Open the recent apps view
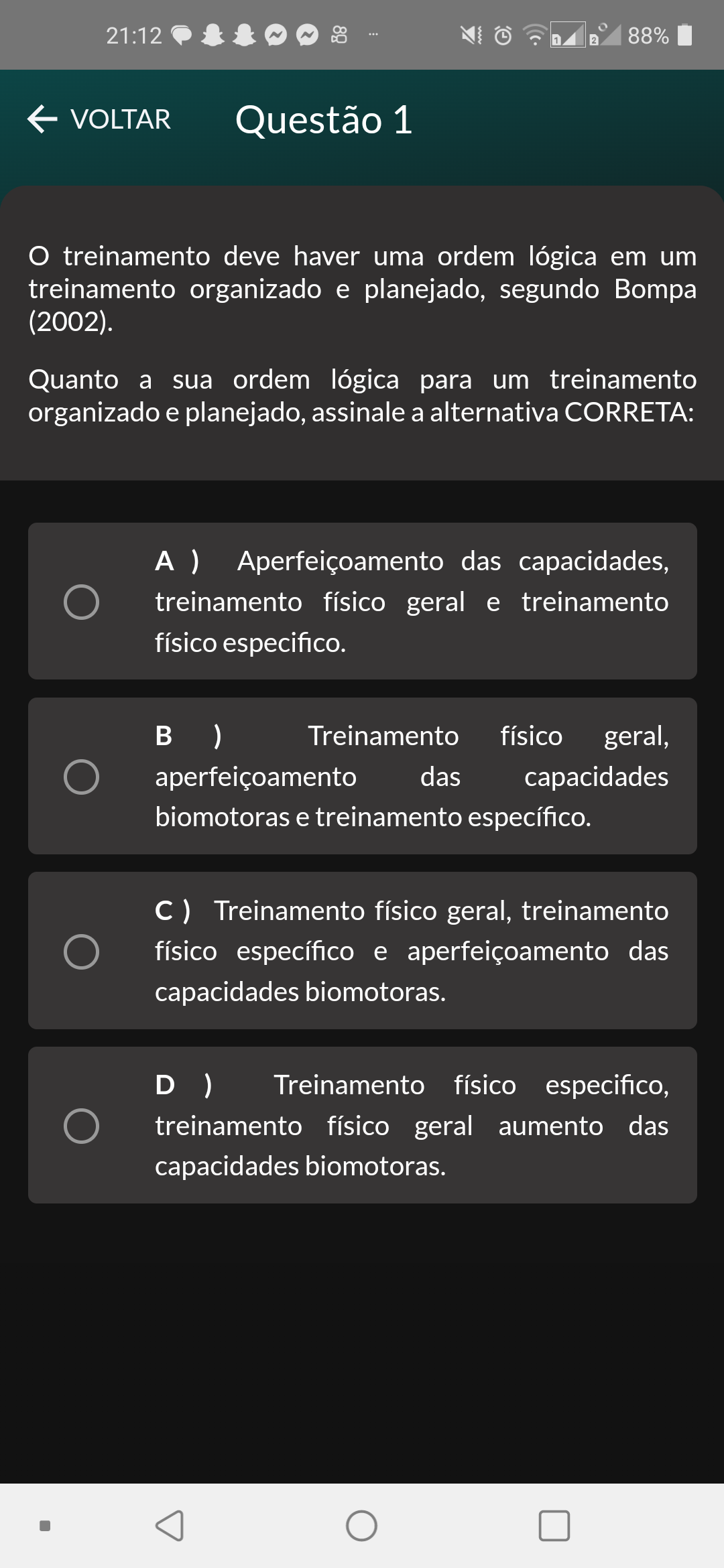Viewport: 724px width, 1568px height. coord(554,1526)
